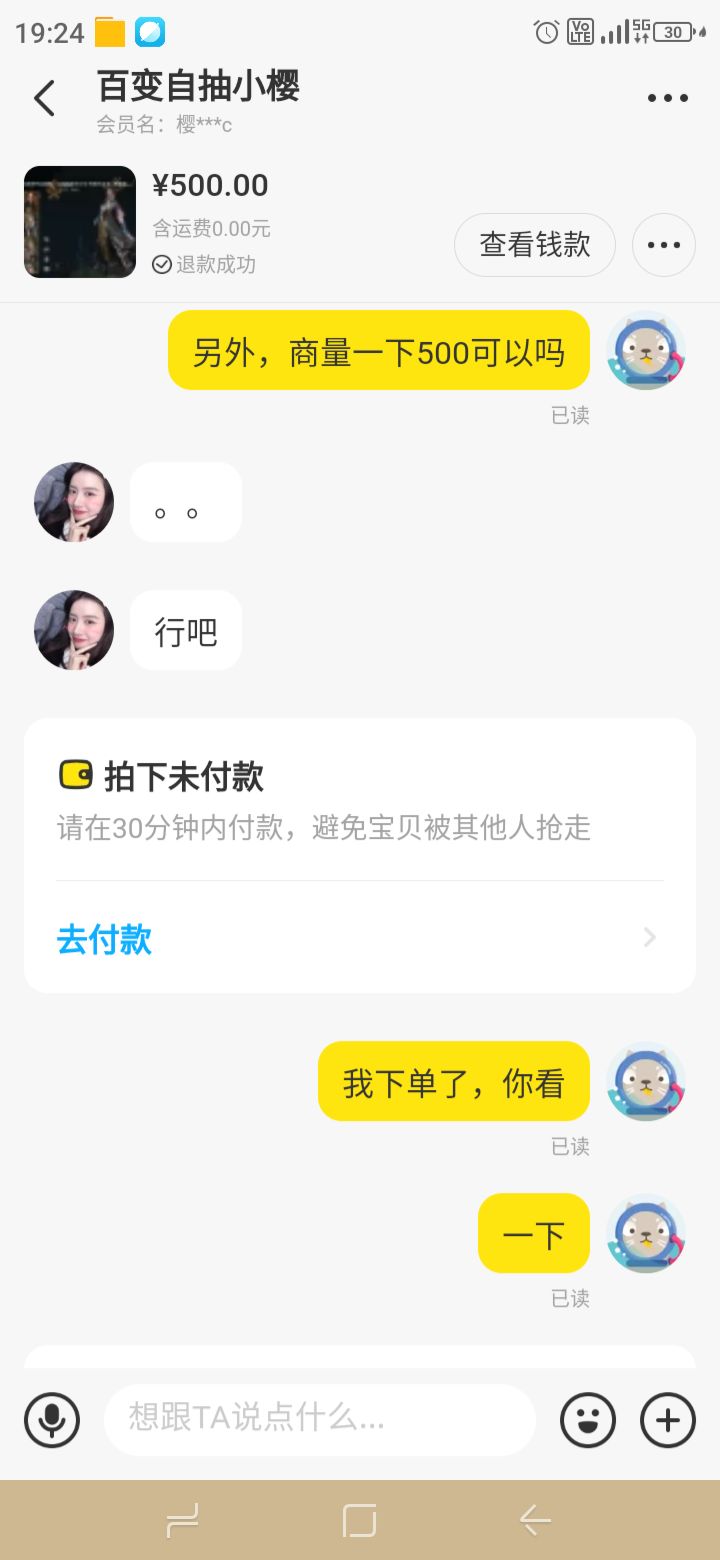Screen dimensions: 720x1560
Task: Focus the 想跟TA说点什么 message field
Action: pyautogui.click(x=320, y=1419)
